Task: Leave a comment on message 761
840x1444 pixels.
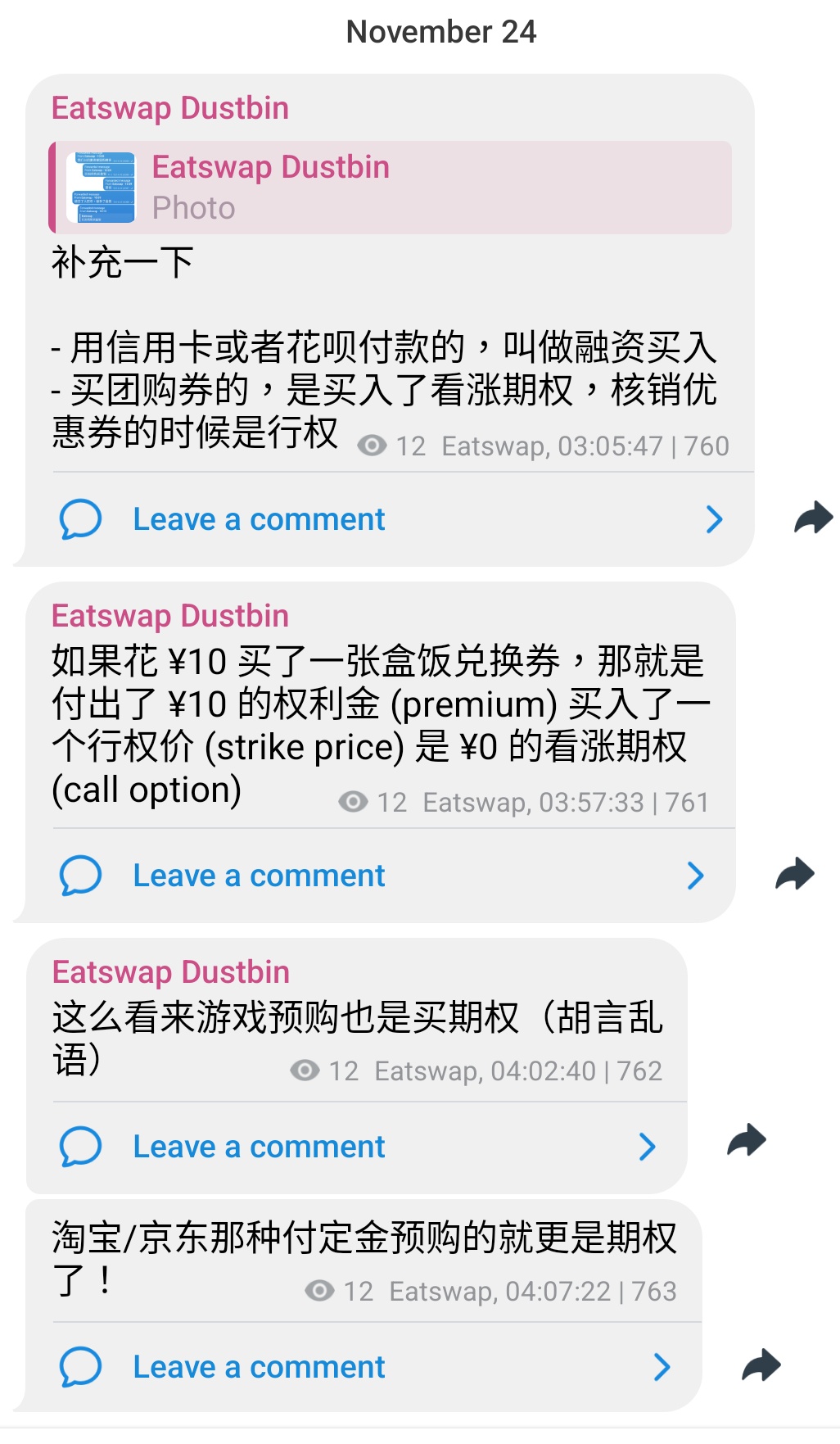Action: point(259,876)
